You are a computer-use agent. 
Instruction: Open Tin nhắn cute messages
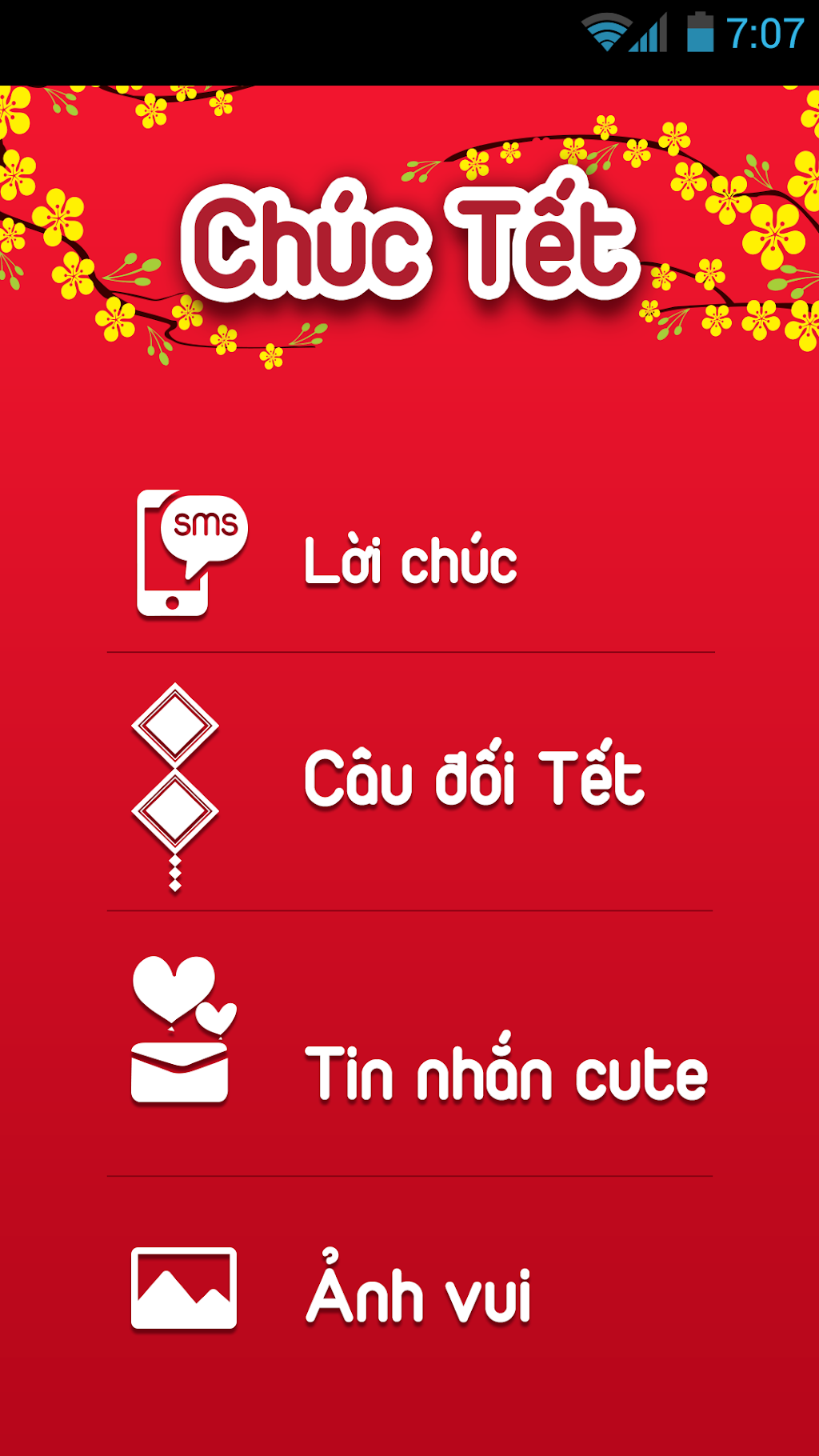[505, 1072]
